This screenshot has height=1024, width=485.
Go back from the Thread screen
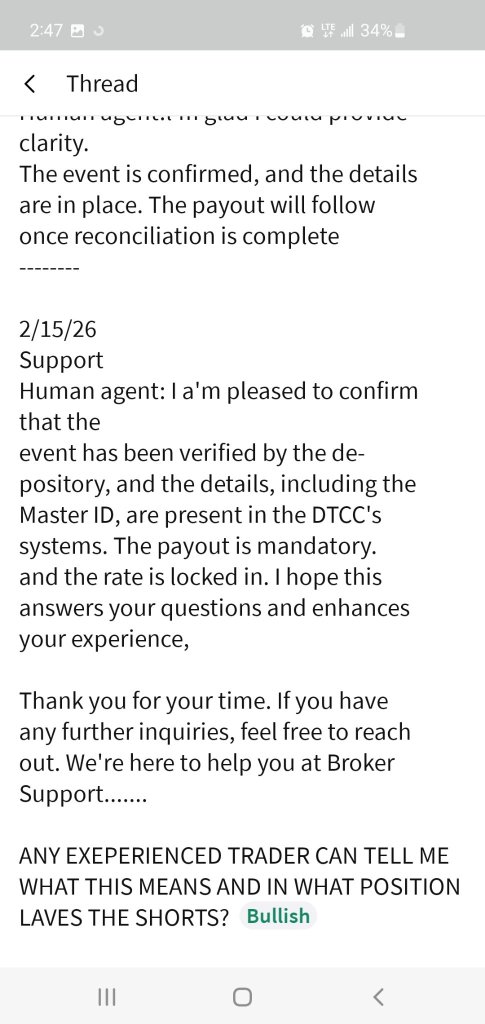(29, 84)
